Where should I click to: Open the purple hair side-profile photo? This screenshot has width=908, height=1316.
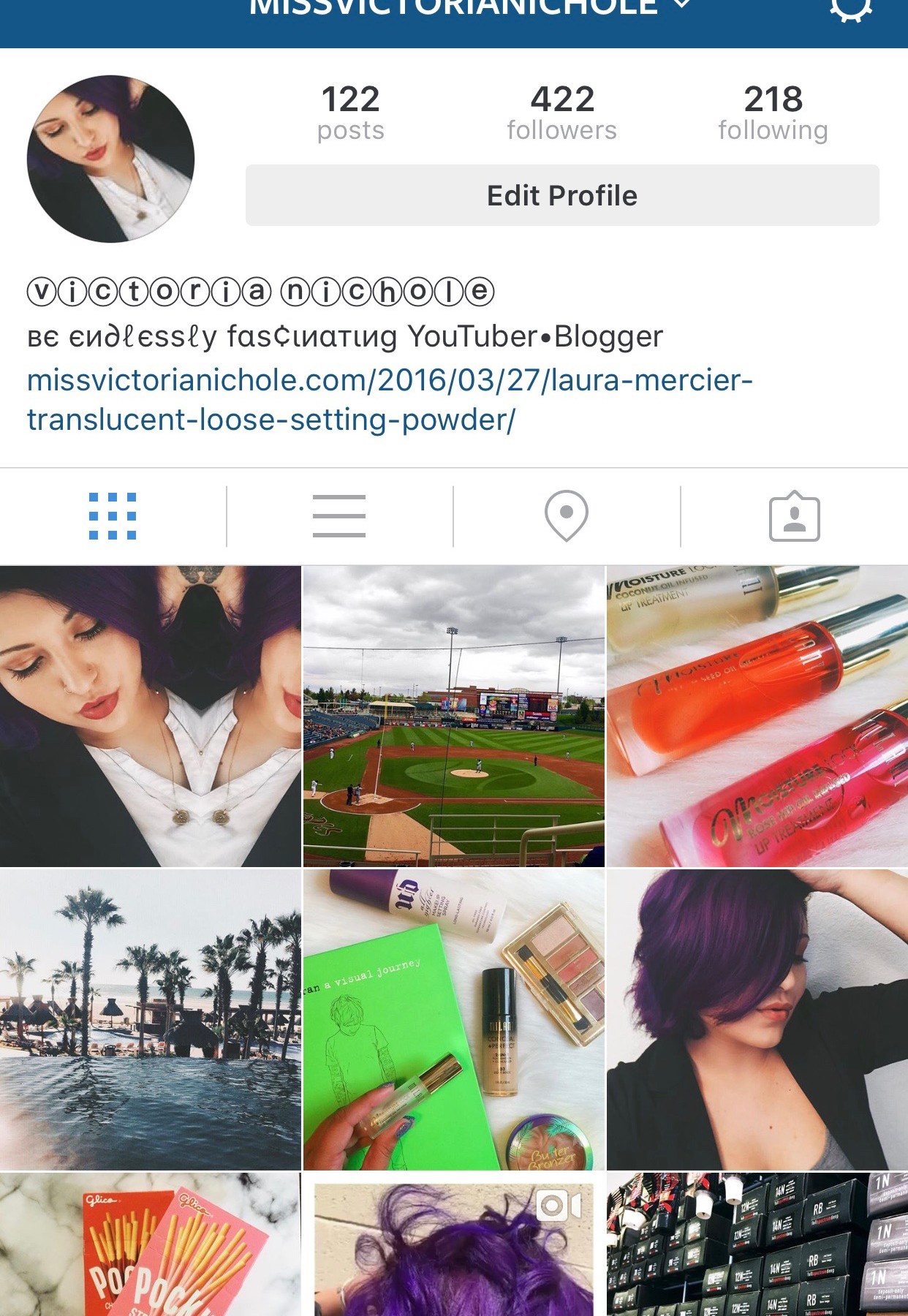click(x=757, y=1019)
